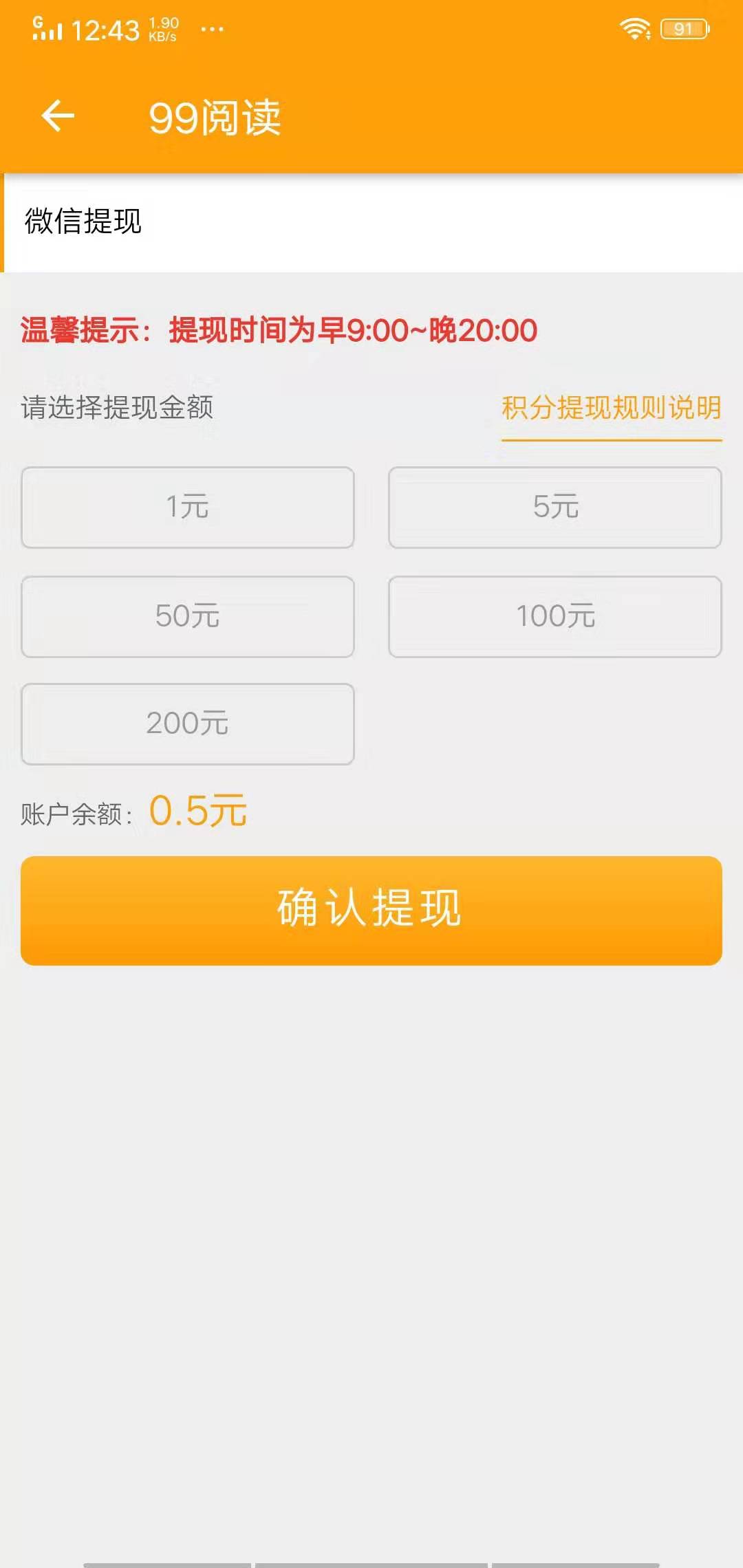
Task: Select the 1元 withdrawal amount
Action: coord(187,507)
